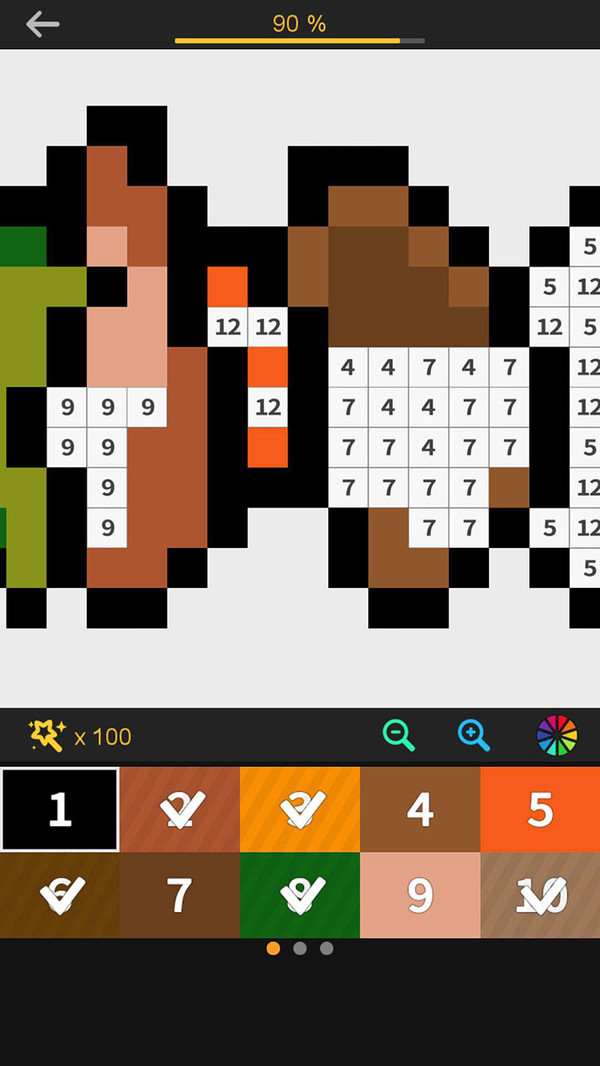Zoom out with the minus magnifier
600x1066 pixels.
coord(399,736)
